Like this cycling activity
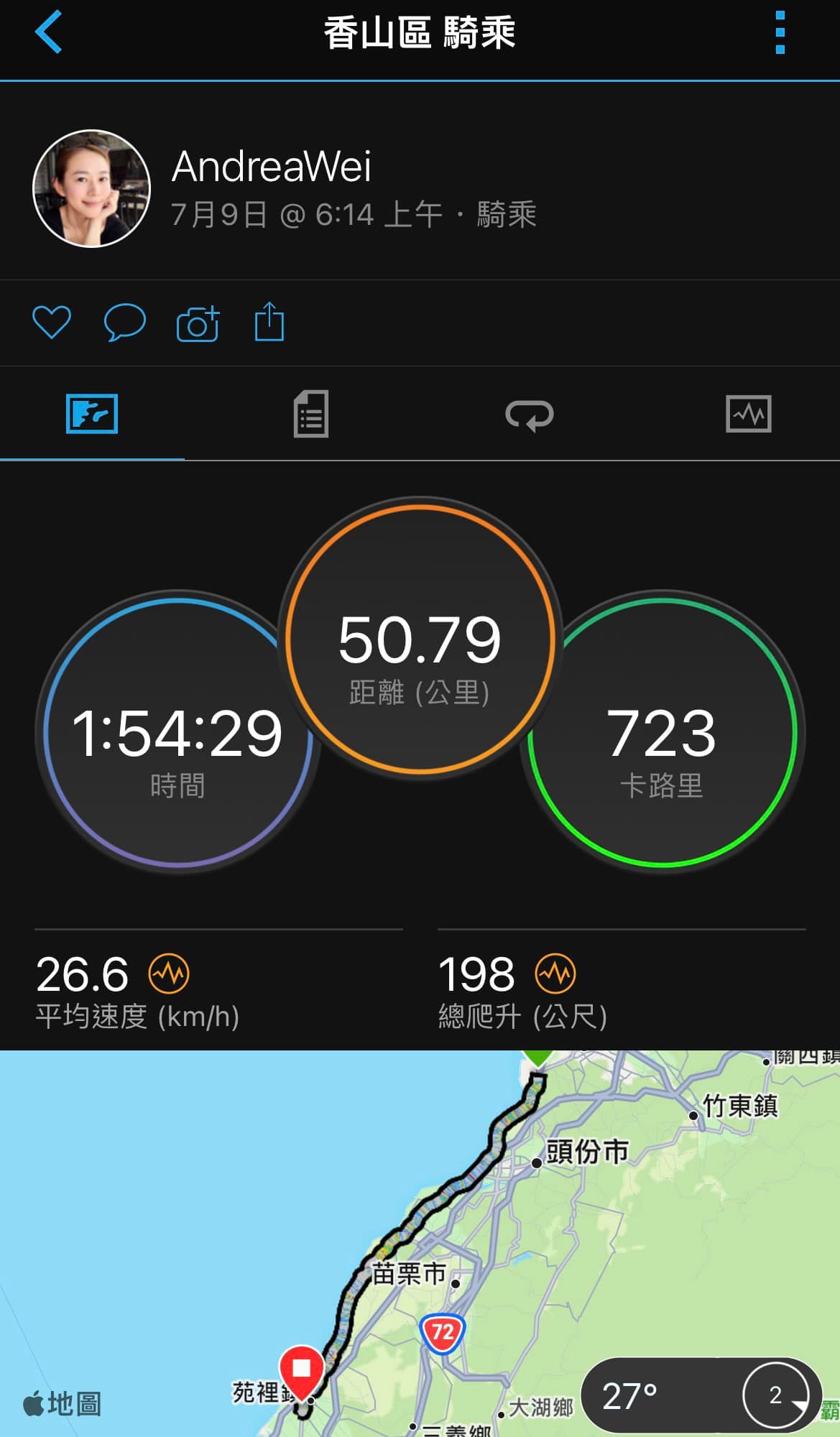 tap(52, 322)
